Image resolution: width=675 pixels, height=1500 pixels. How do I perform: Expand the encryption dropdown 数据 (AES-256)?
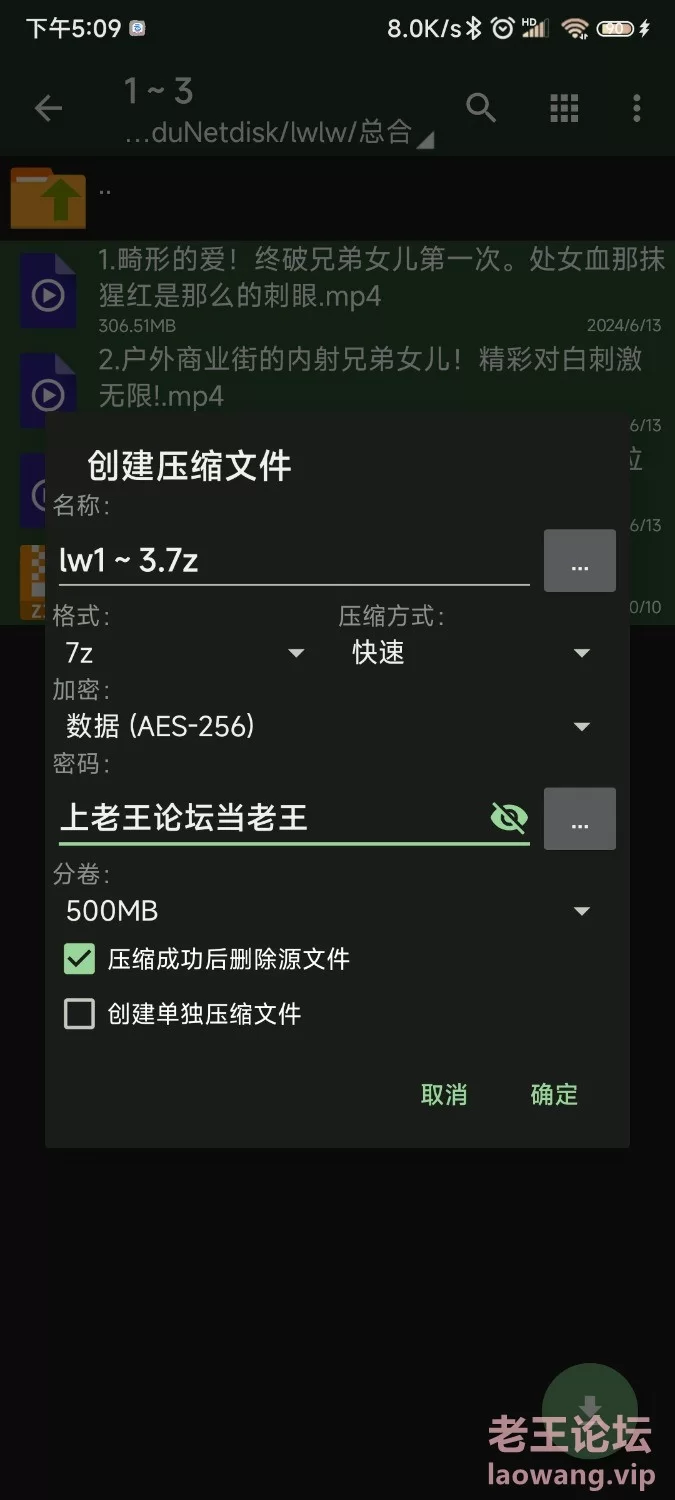point(327,727)
